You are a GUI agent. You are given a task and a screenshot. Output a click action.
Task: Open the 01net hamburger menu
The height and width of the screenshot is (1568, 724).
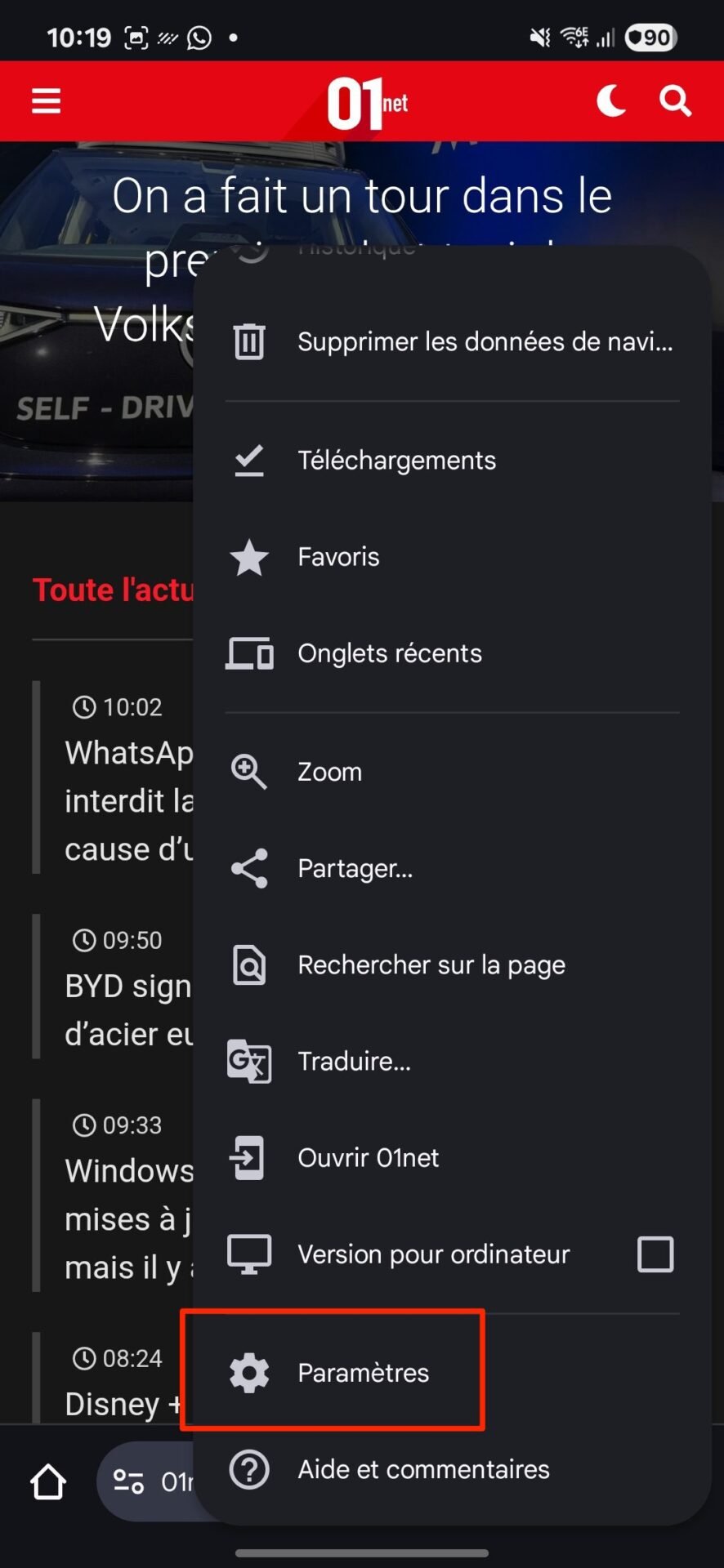tap(47, 101)
